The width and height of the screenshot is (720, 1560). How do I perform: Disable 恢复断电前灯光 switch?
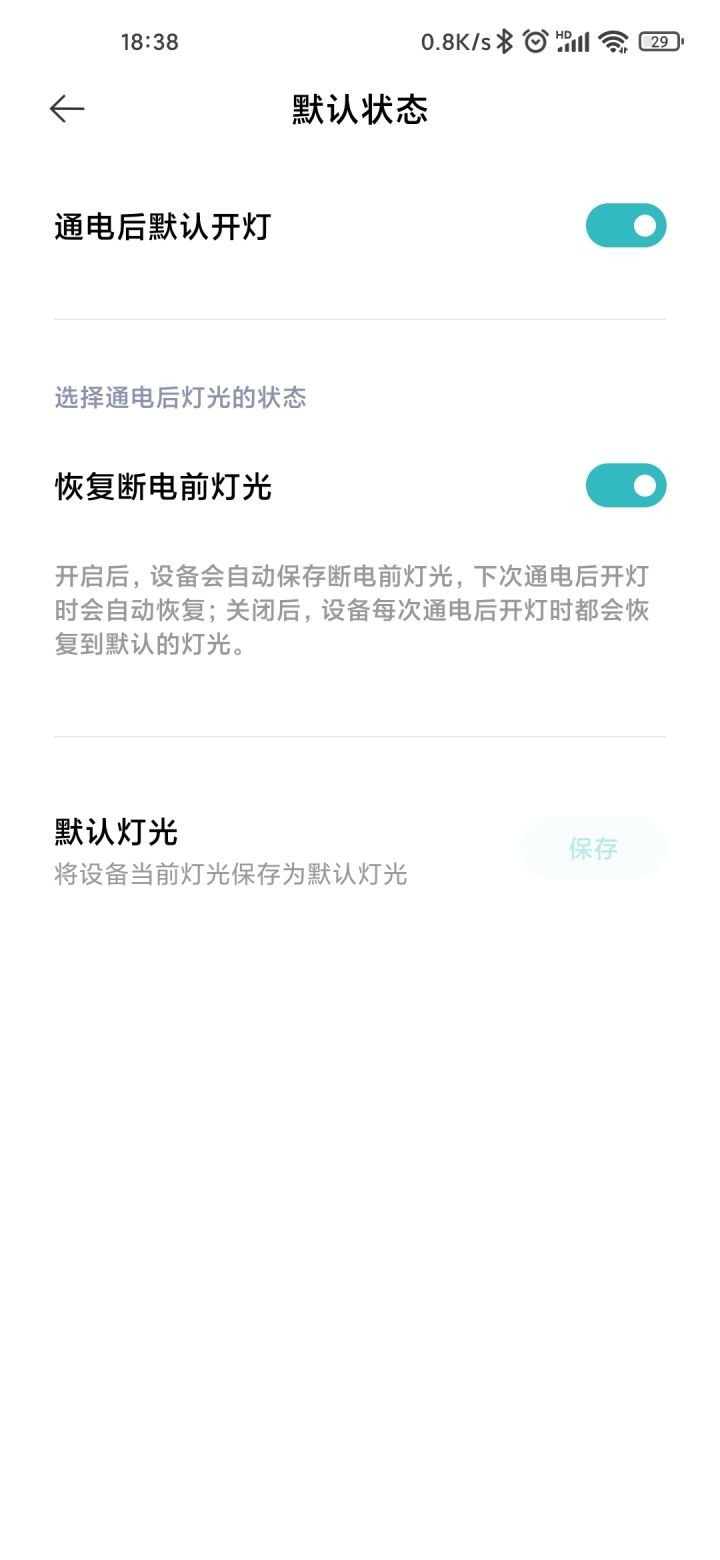(x=625, y=486)
